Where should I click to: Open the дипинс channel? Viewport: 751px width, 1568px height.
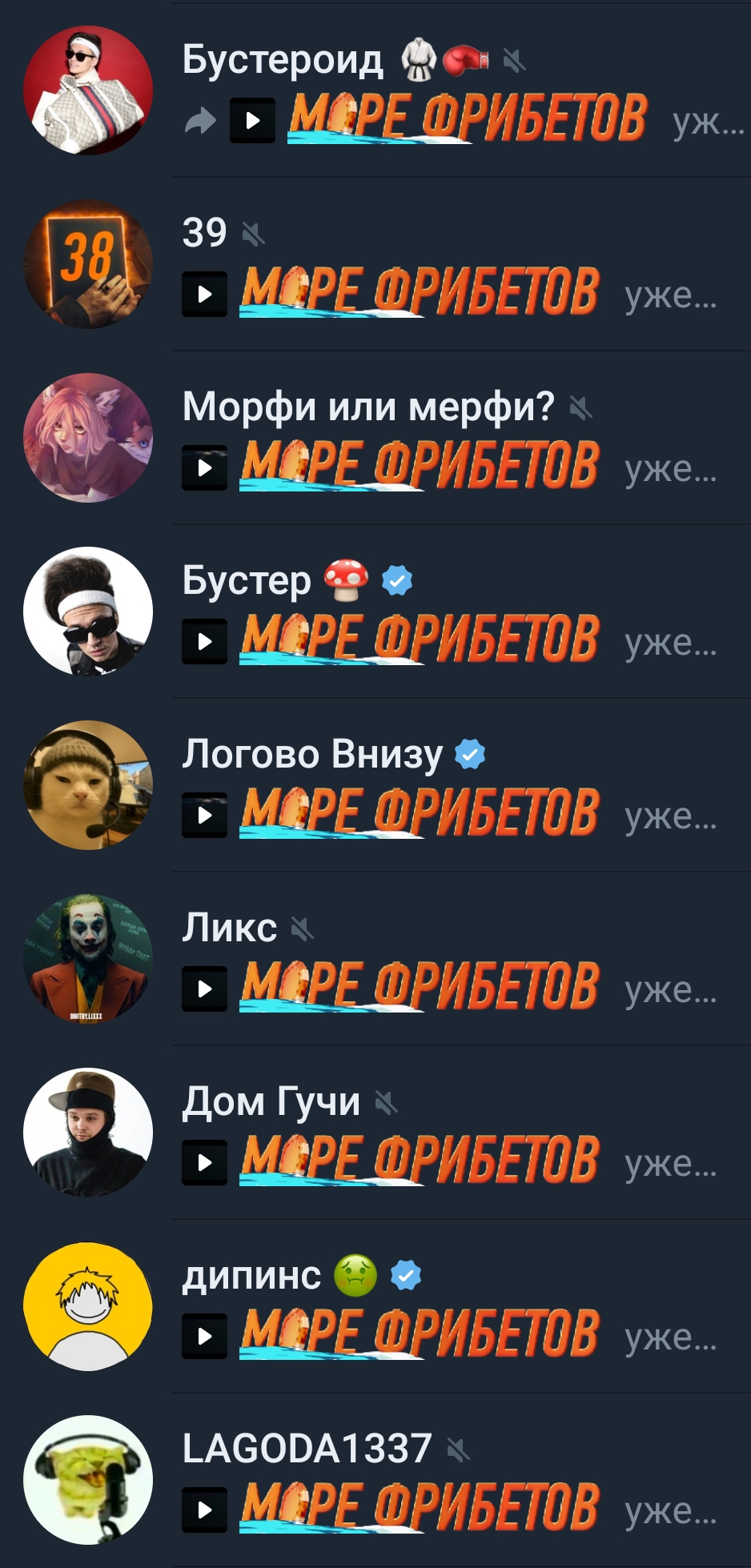(375, 1306)
